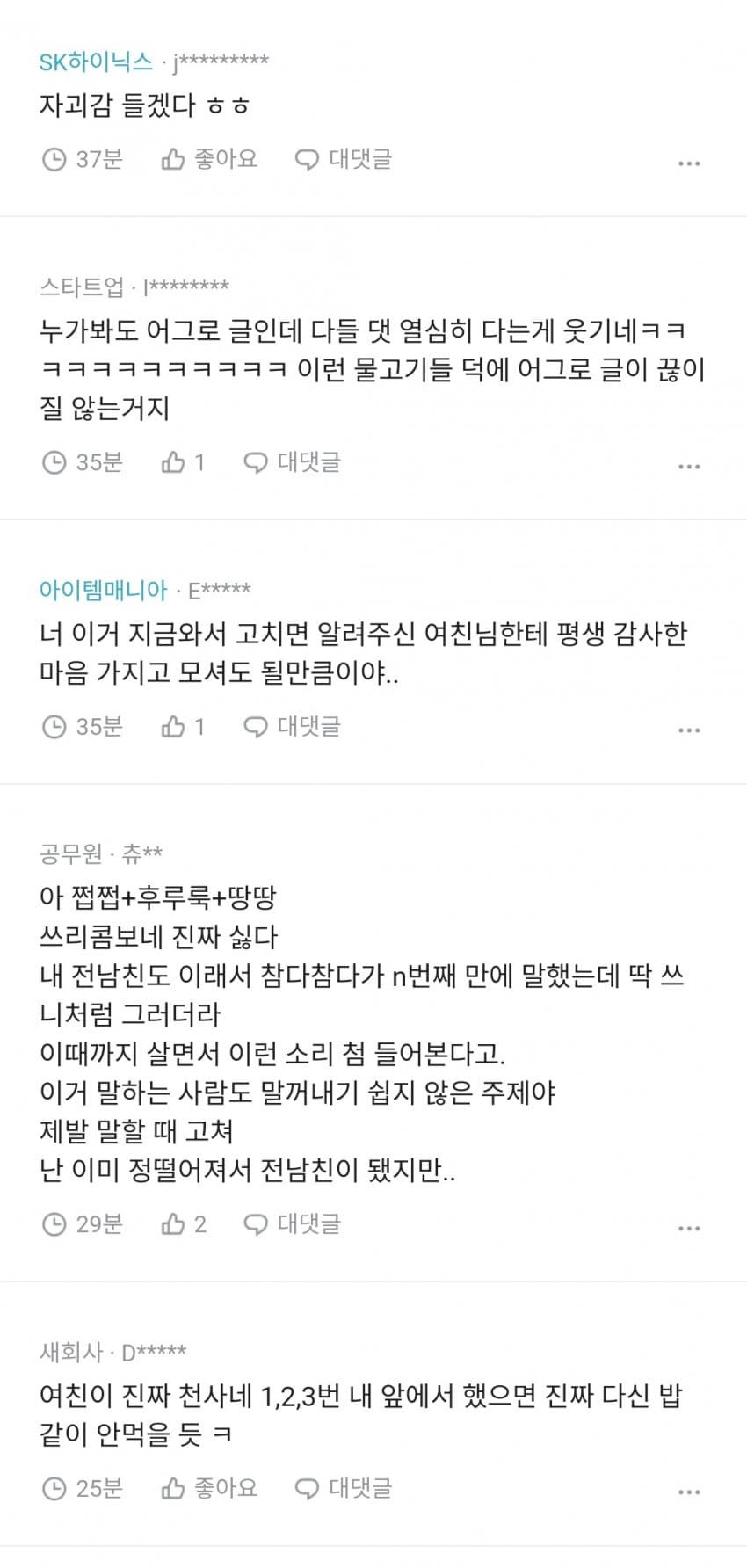Viewport: 747px width, 1568px height.
Task: Like the 스타트업 user's comment
Action: coord(183,462)
